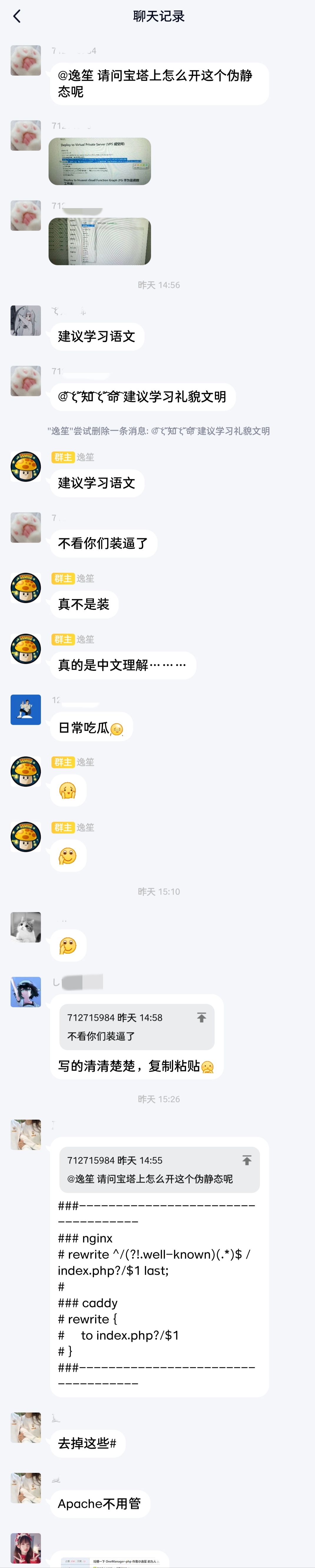Viewport: 315px width, 1568px height.
Task: Open sender avatar beside "Apache不用管"
Action: point(26,1488)
